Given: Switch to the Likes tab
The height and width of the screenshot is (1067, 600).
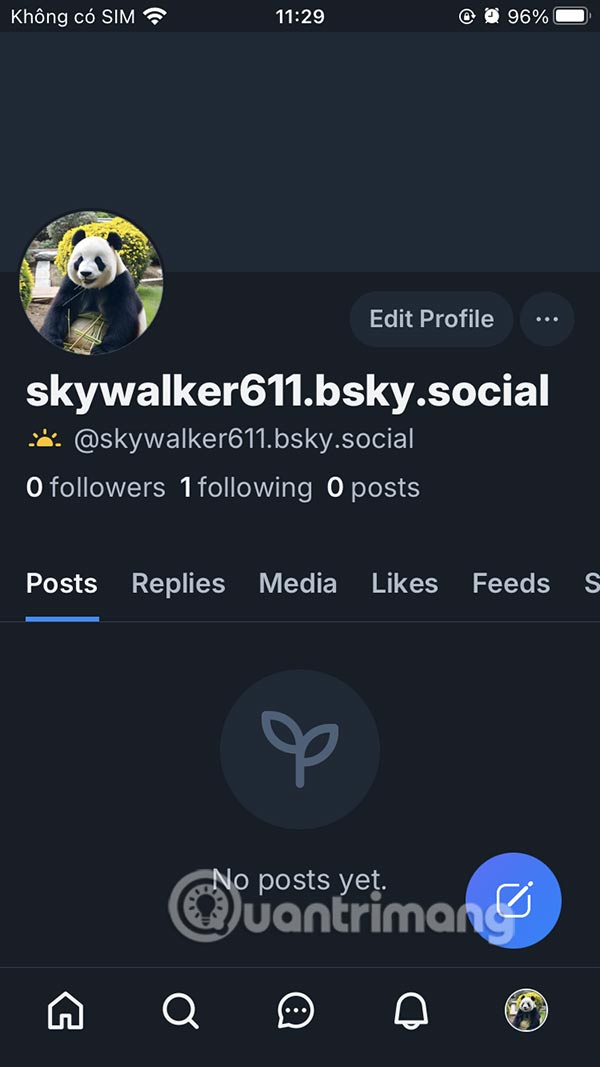Looking at the screenshot, I should tap(404, 583).
